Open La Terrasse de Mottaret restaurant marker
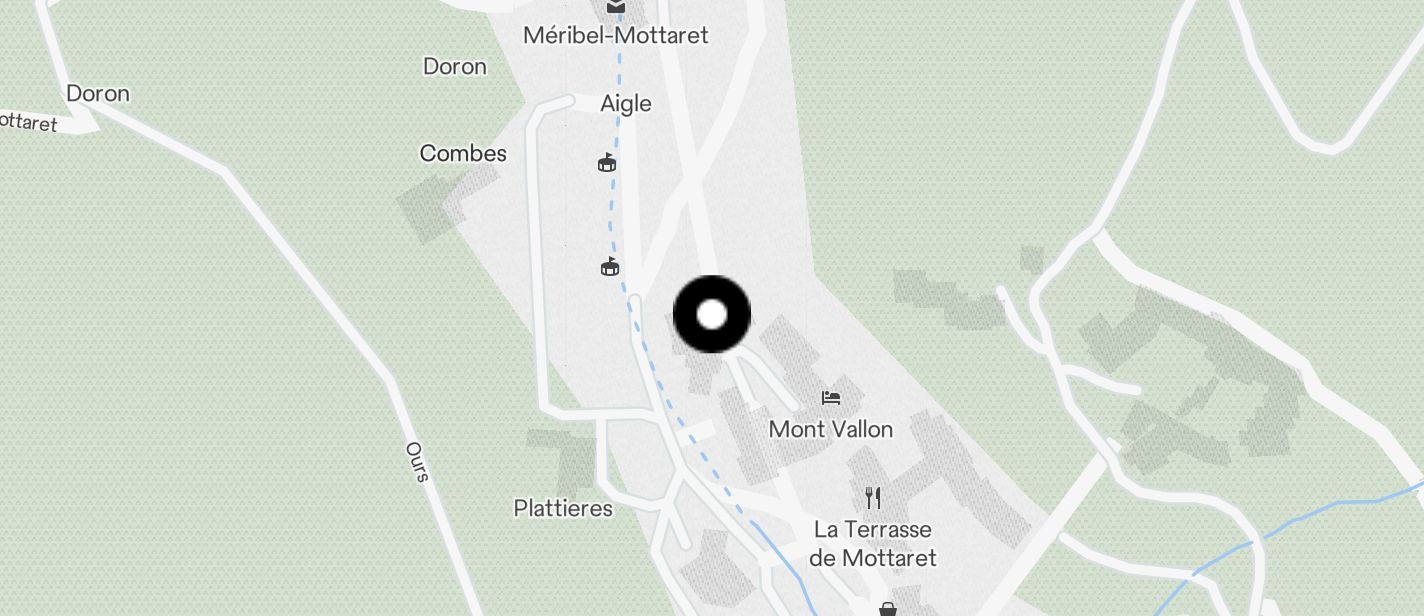 click(x=873, y=497)
